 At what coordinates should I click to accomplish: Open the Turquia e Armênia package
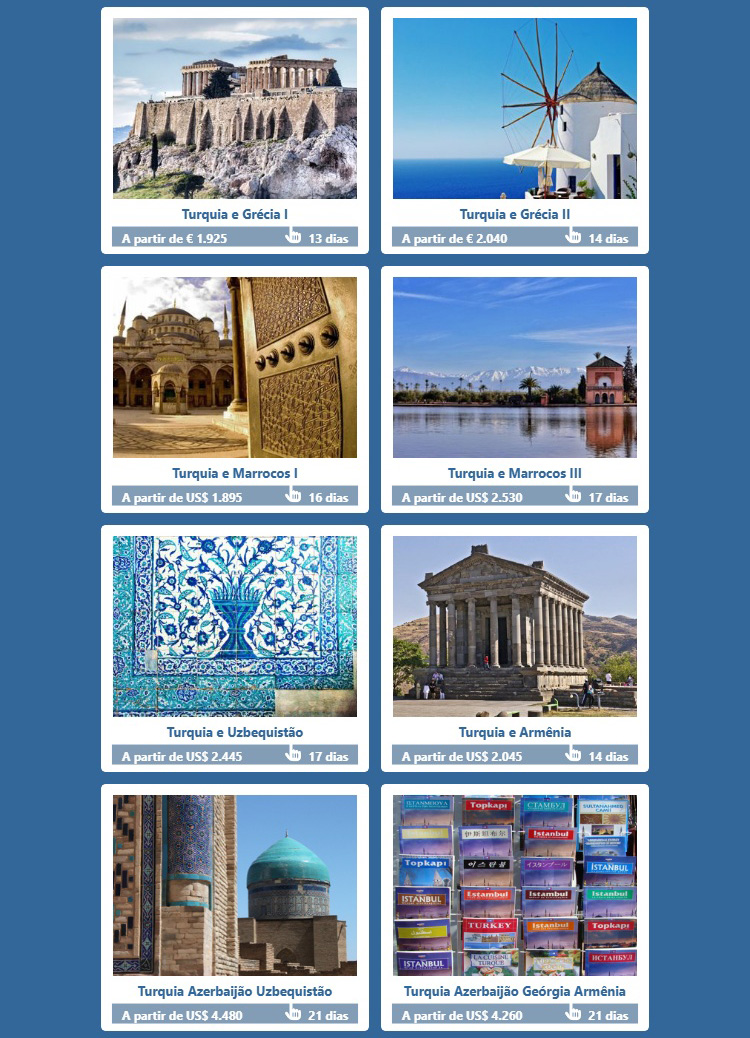[515, 732]
